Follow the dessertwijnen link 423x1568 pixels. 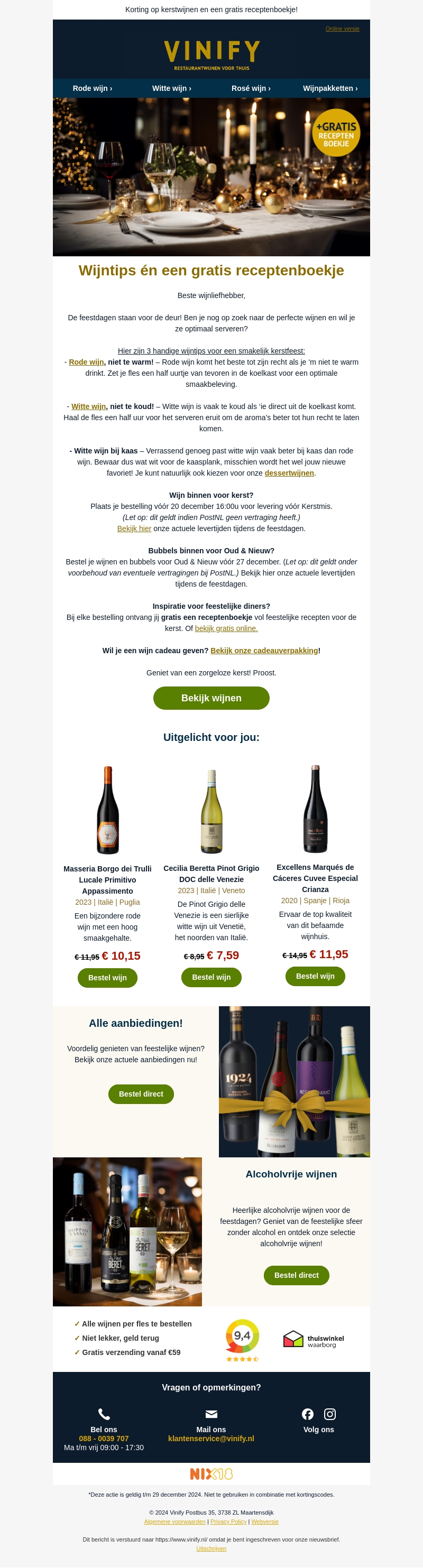tap(289, 473)
